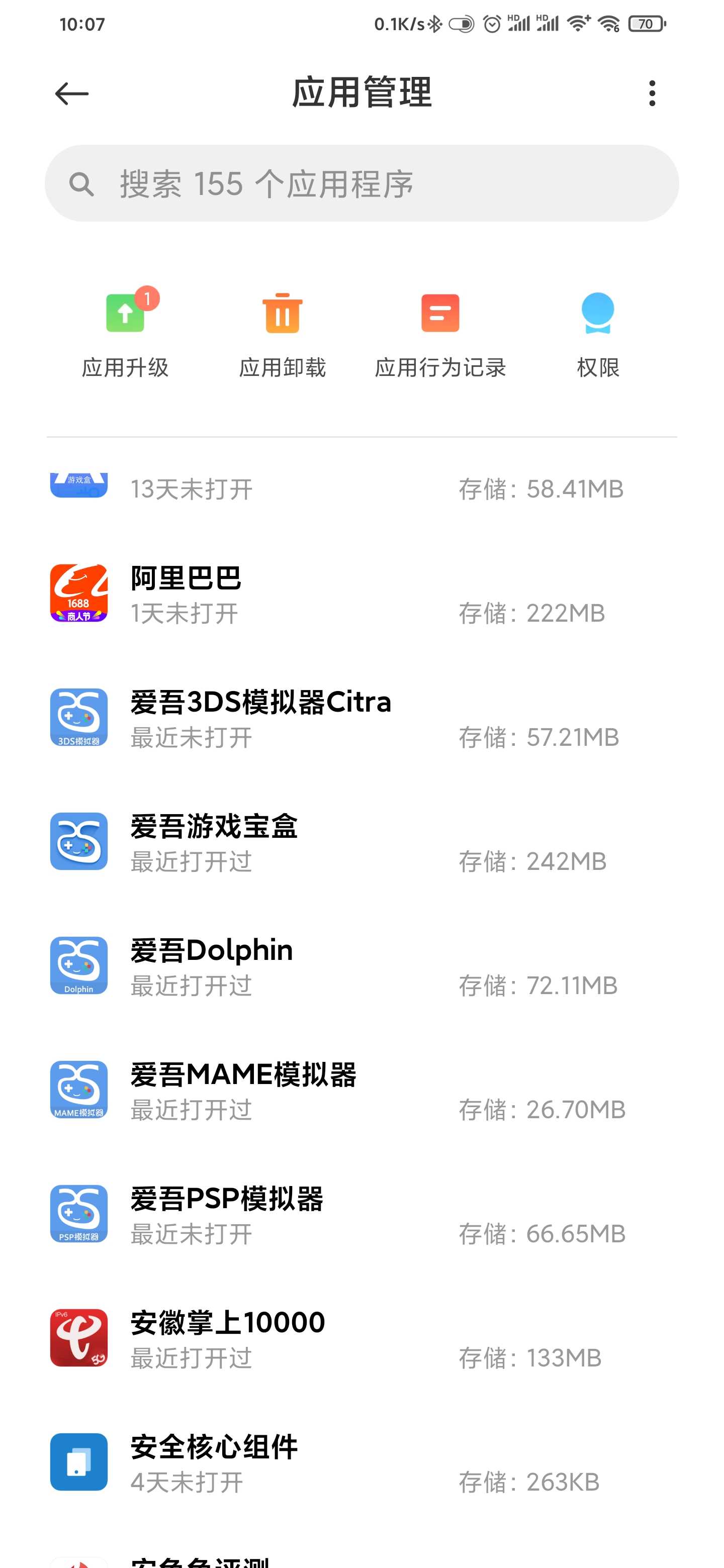
Task: Open 安全核心组件 app details
Action: point(361,1463)
